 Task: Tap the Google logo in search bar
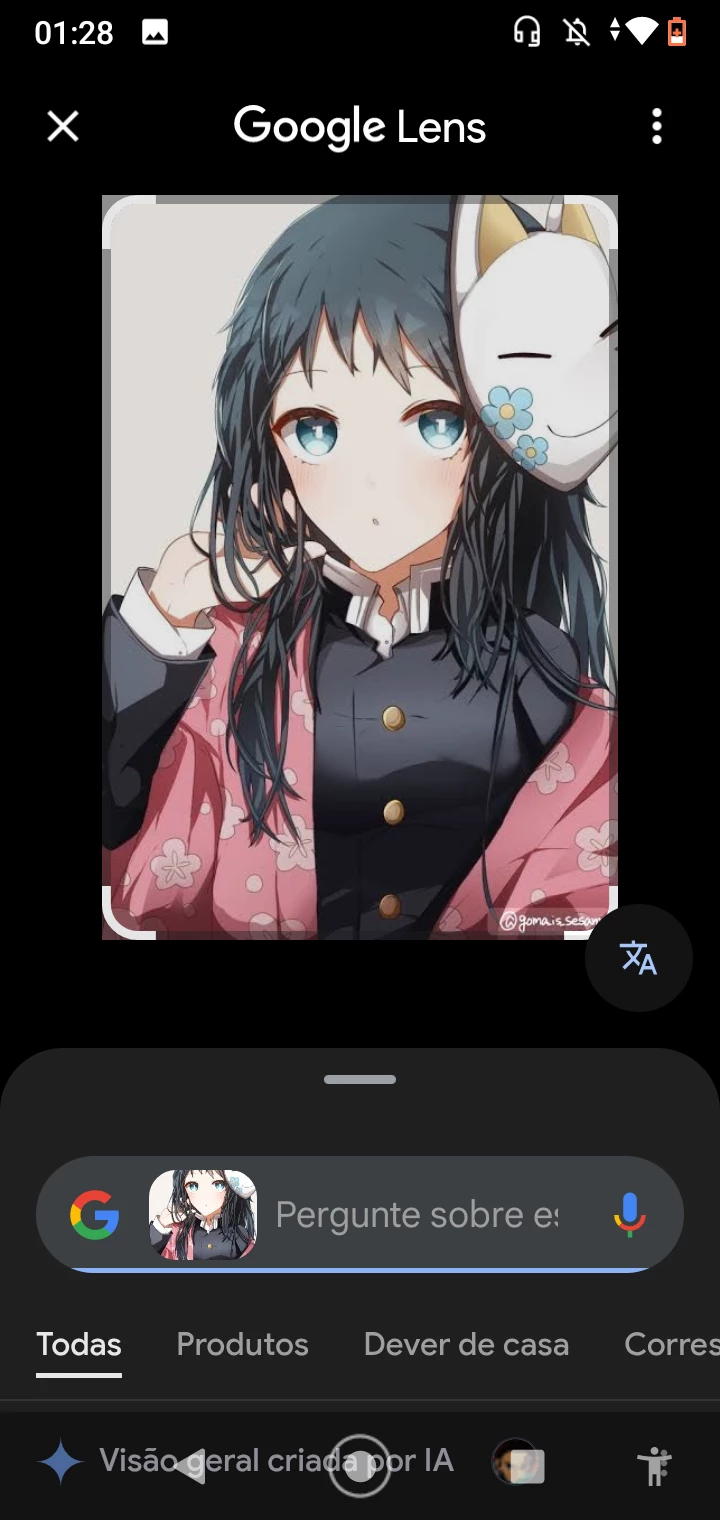(95, 1215)
